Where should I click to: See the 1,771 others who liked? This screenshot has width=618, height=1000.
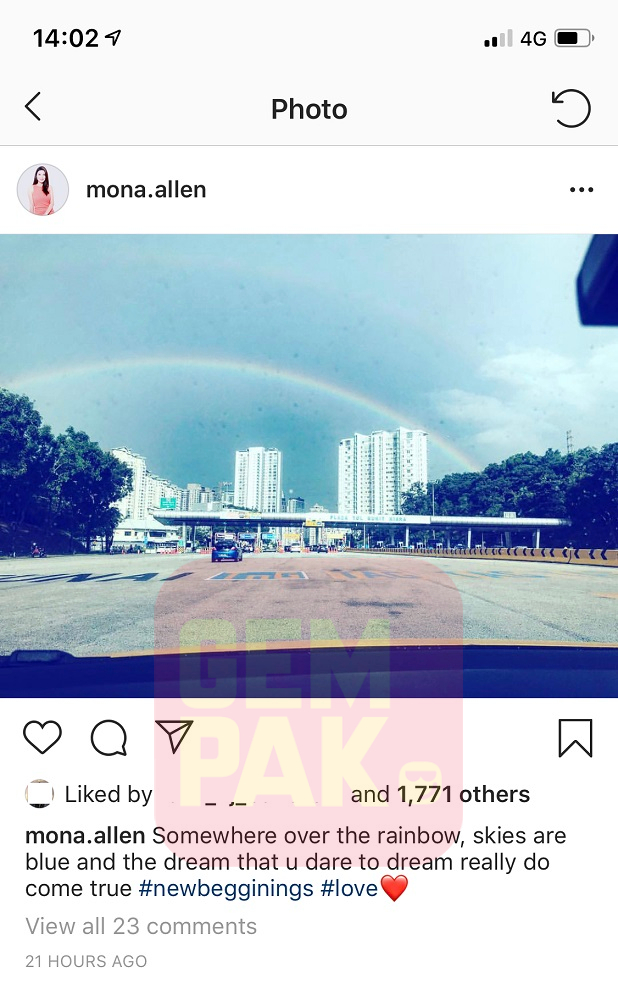coord(463,795)
